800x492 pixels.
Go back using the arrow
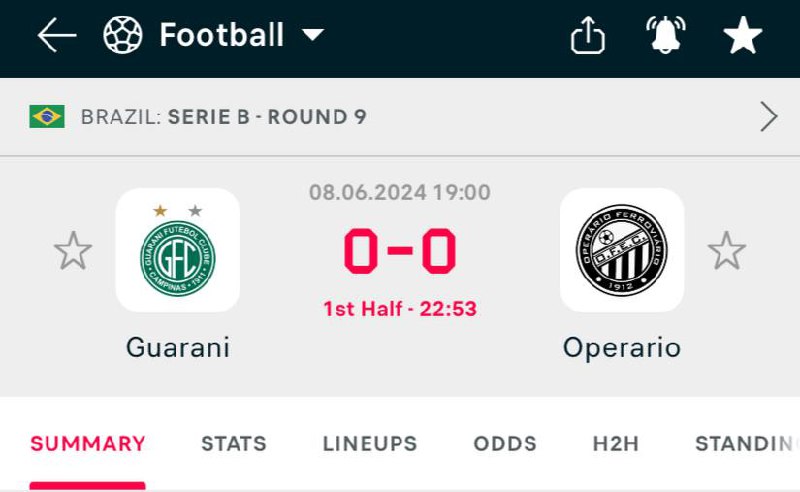point(57,36)
